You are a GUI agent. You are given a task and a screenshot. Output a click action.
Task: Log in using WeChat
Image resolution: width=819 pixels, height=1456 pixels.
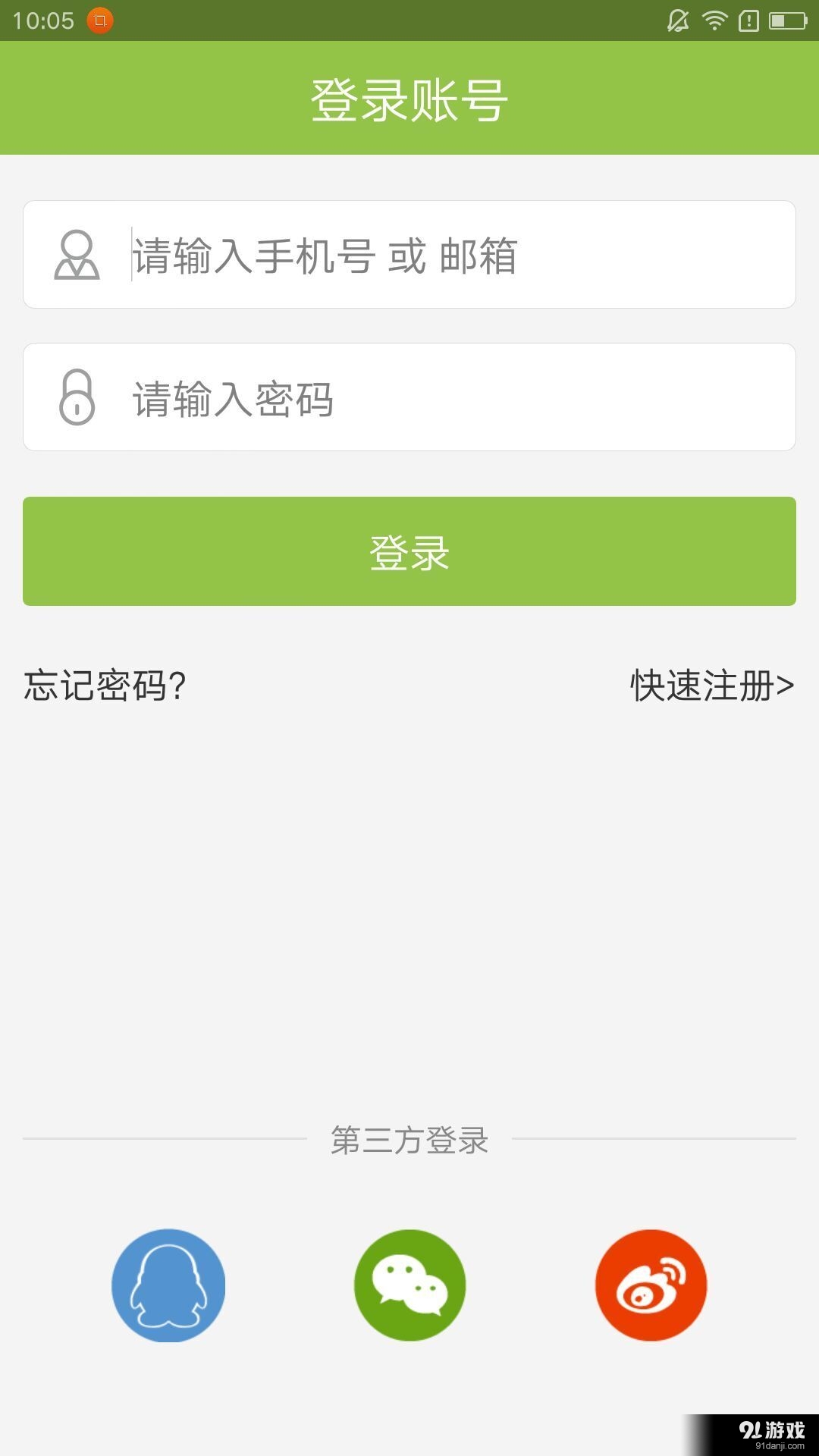[409, 1285]
